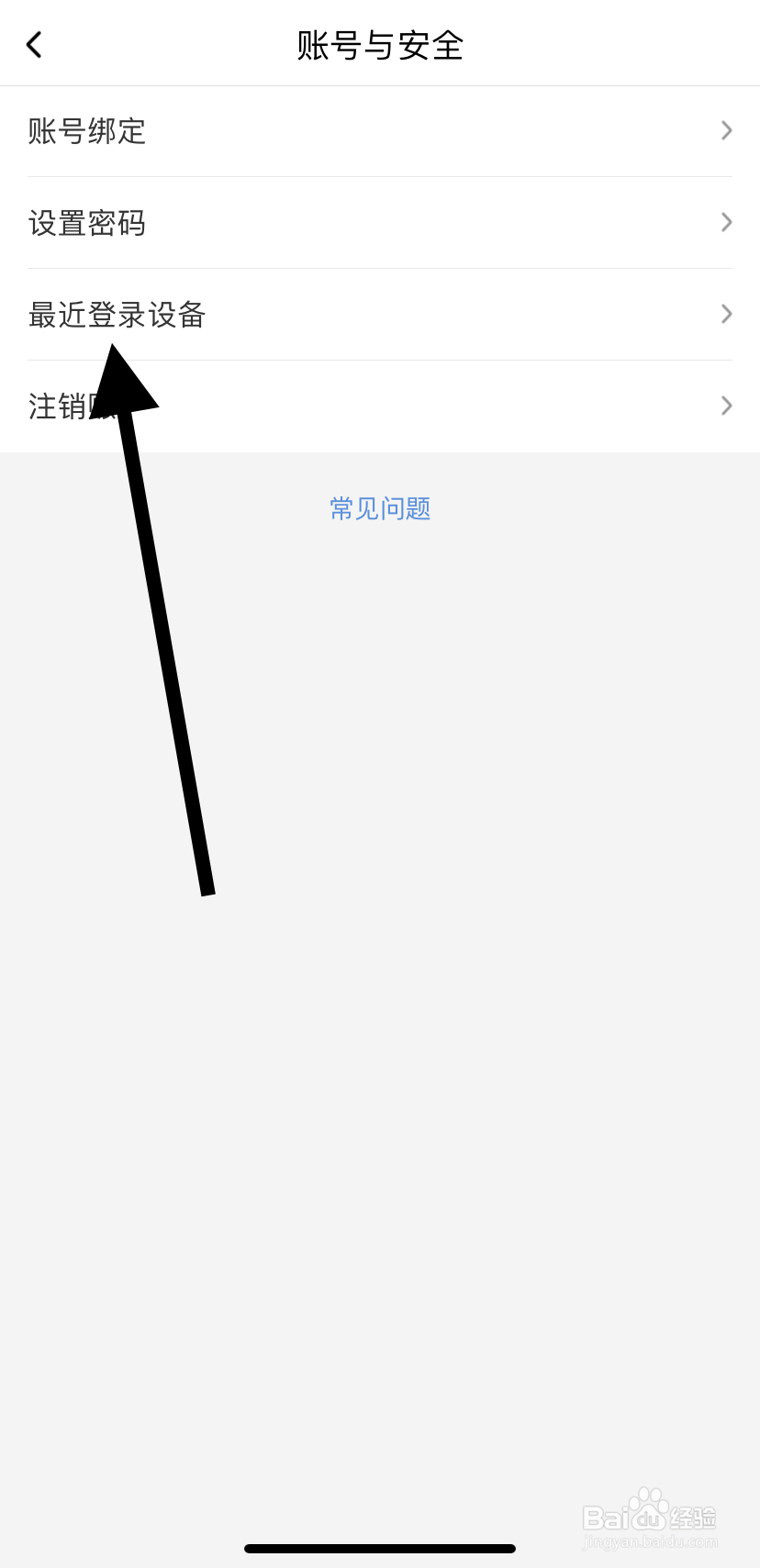Navigate back using the top-left chevron
This screenshot has height=1568, width=760.
click(34, 43)
